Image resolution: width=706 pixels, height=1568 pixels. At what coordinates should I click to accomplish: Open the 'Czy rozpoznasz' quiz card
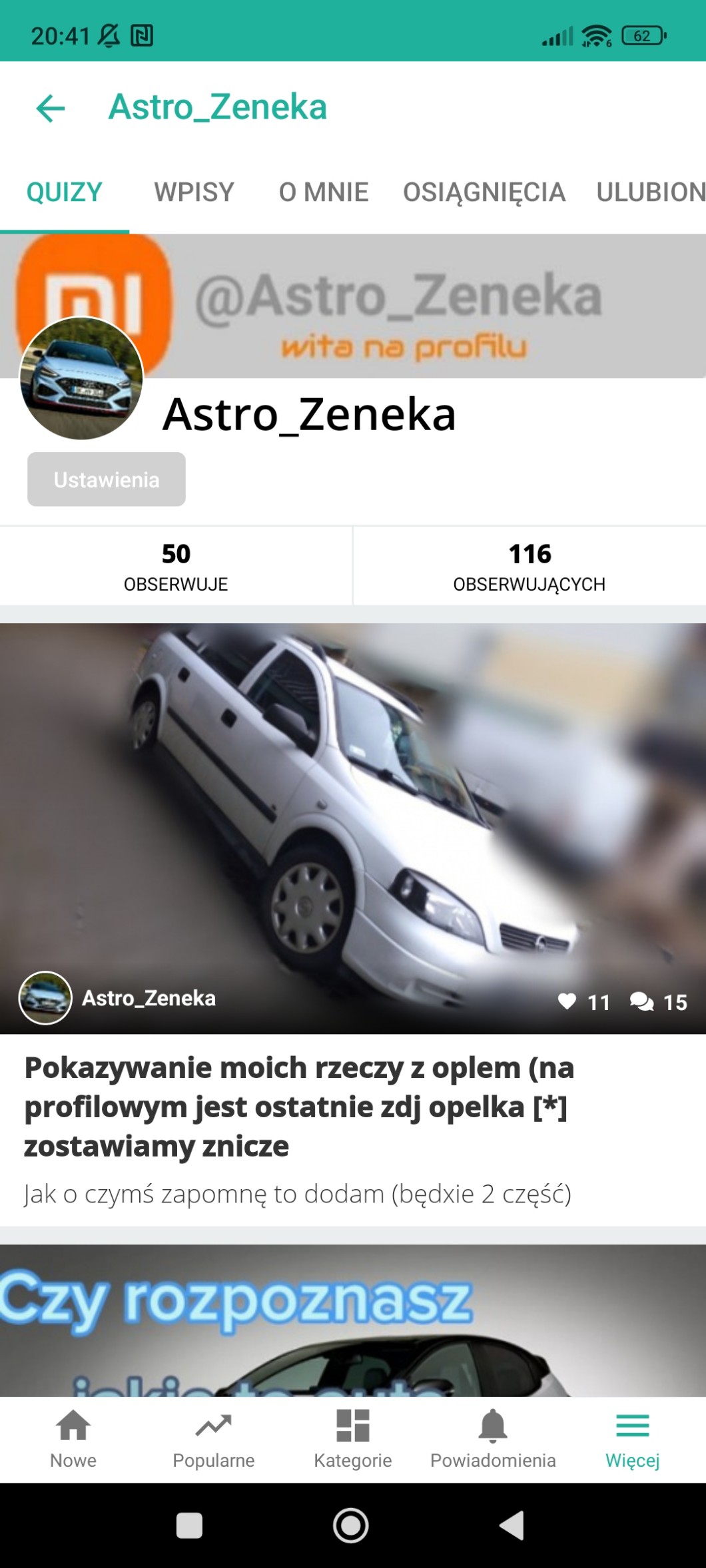tap(353, 1320)
